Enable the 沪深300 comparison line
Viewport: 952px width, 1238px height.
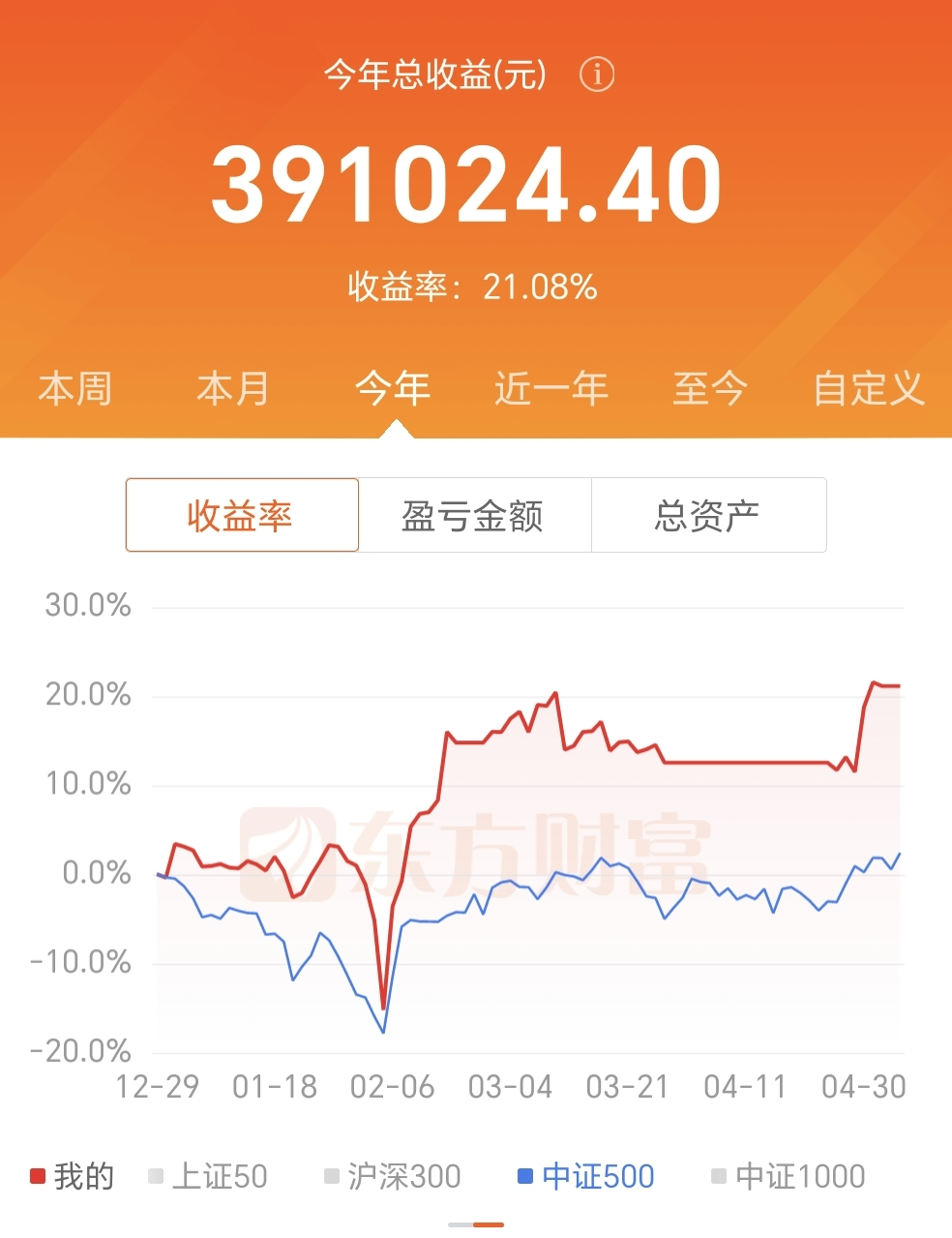[x=393, y=1176]
